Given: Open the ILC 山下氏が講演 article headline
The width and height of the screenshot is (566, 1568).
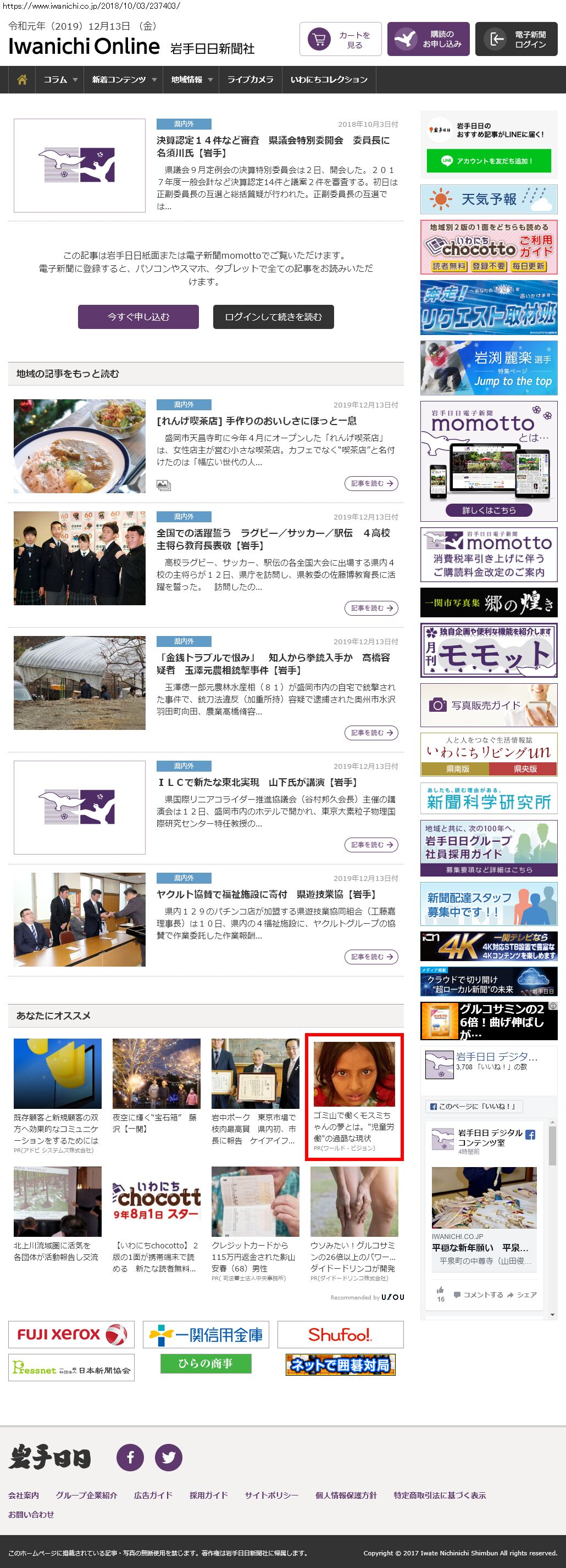Looking at the screenshot, I should (x=257, y=782).
